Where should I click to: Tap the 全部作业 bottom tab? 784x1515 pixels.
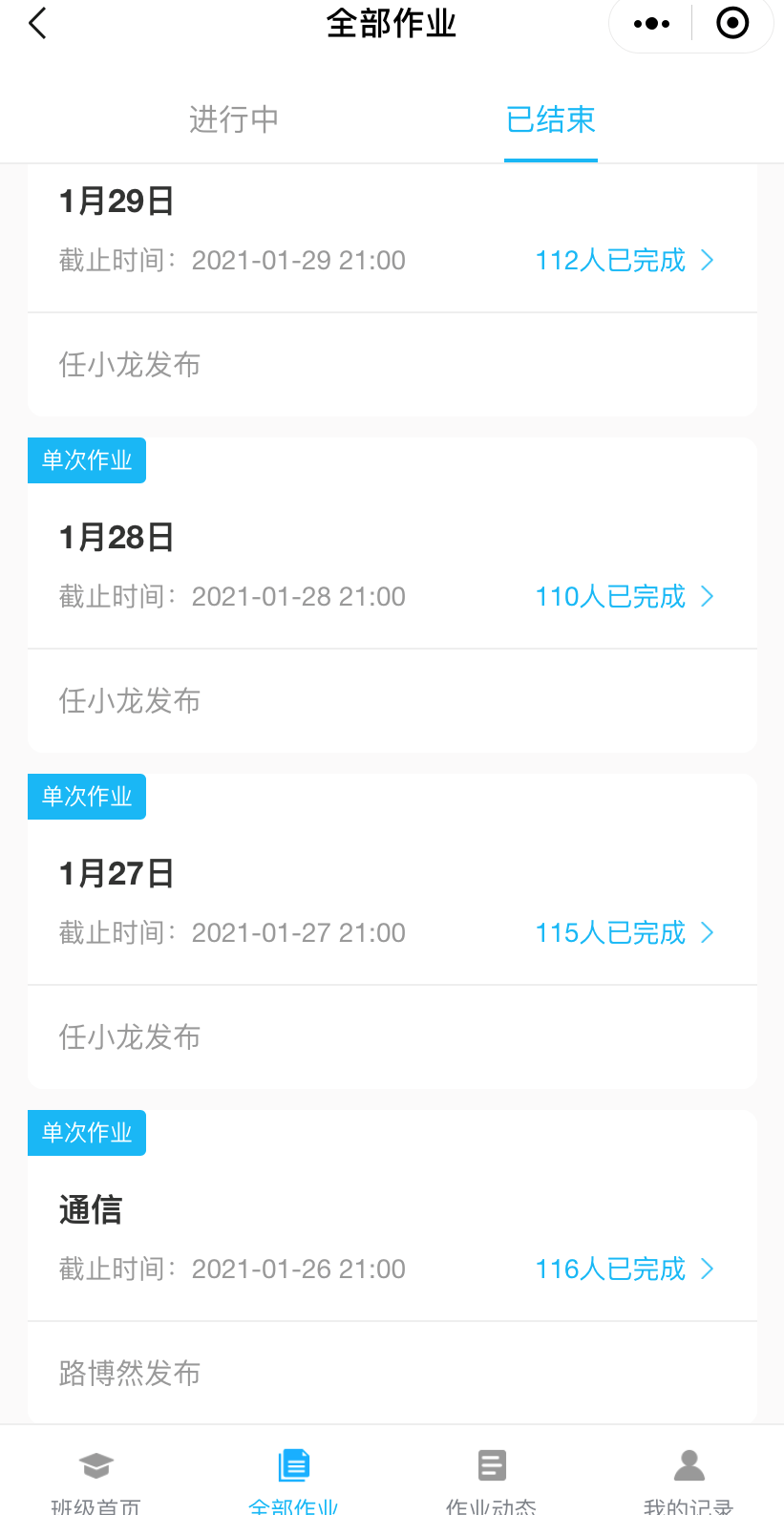(x=293, y=1479)
